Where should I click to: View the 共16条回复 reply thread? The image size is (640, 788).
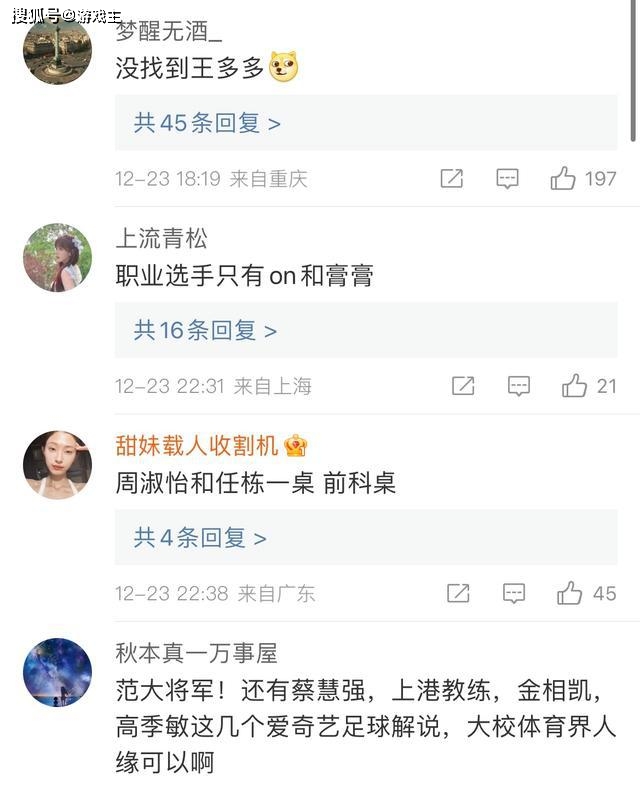click(205, 330)
